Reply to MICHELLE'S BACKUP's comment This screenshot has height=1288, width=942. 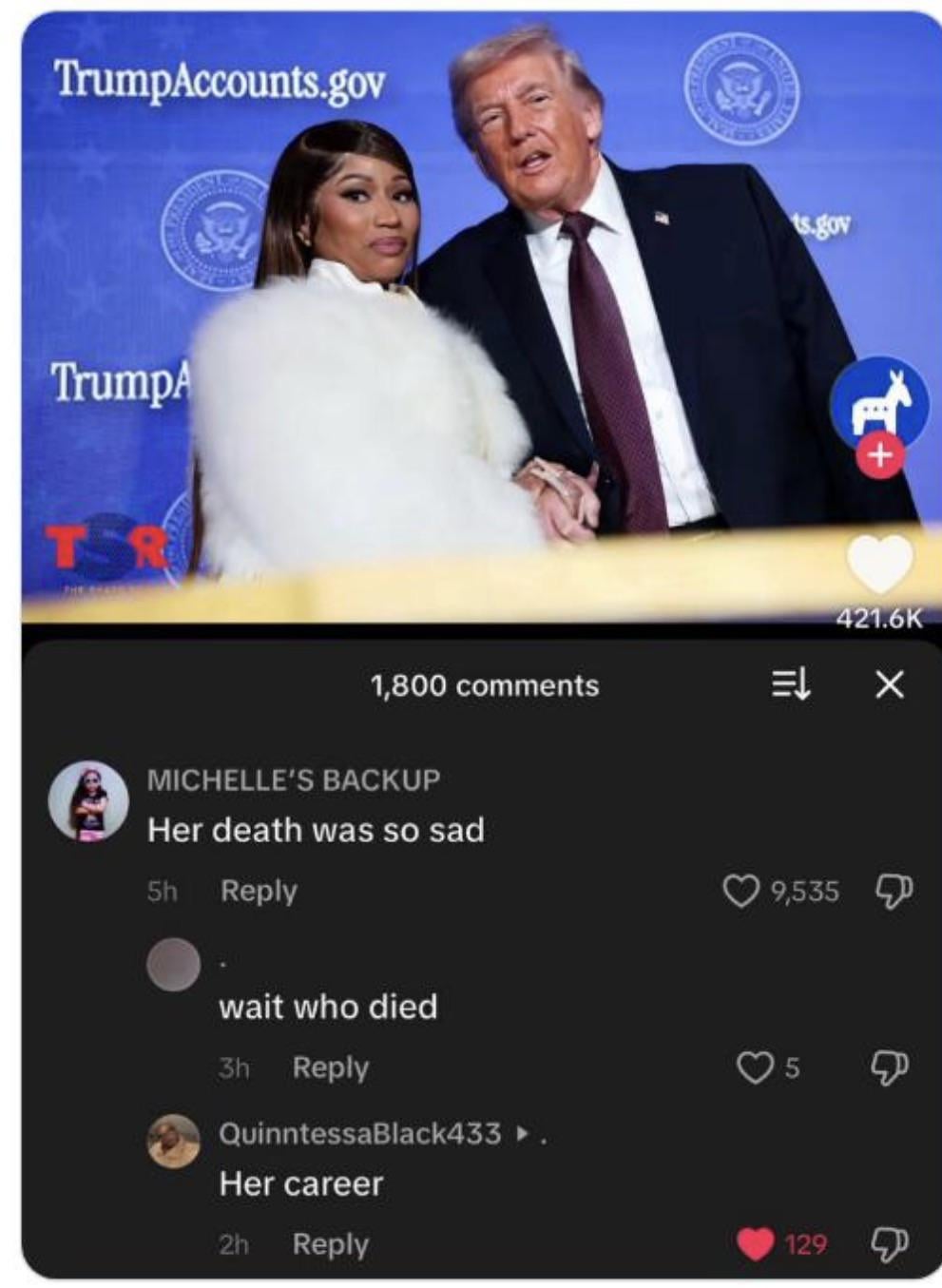(x=259, y=891)
